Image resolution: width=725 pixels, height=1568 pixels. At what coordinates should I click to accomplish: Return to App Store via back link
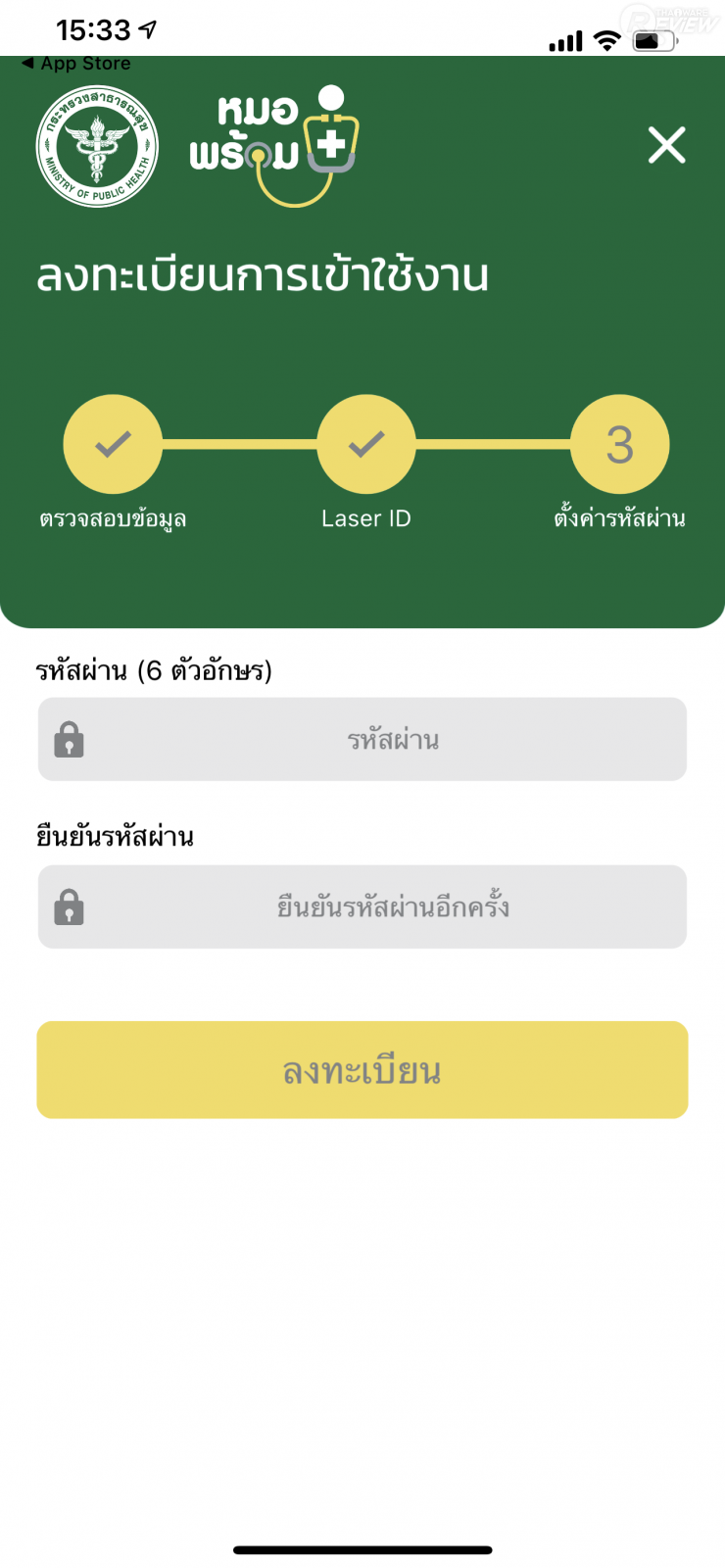tap(76, 64)
